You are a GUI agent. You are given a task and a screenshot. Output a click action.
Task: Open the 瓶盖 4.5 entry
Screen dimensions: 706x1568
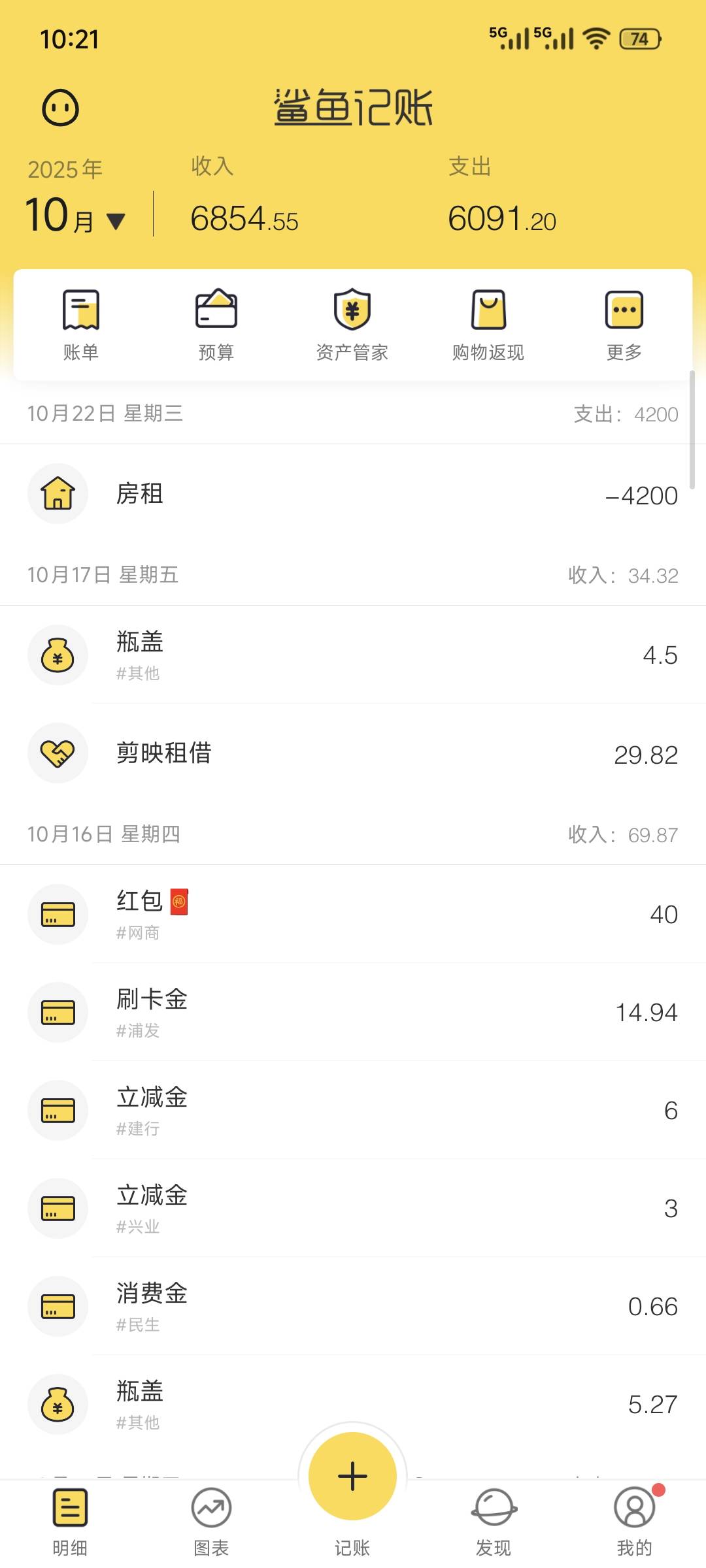pyautogui.click(x=353, y=655)
